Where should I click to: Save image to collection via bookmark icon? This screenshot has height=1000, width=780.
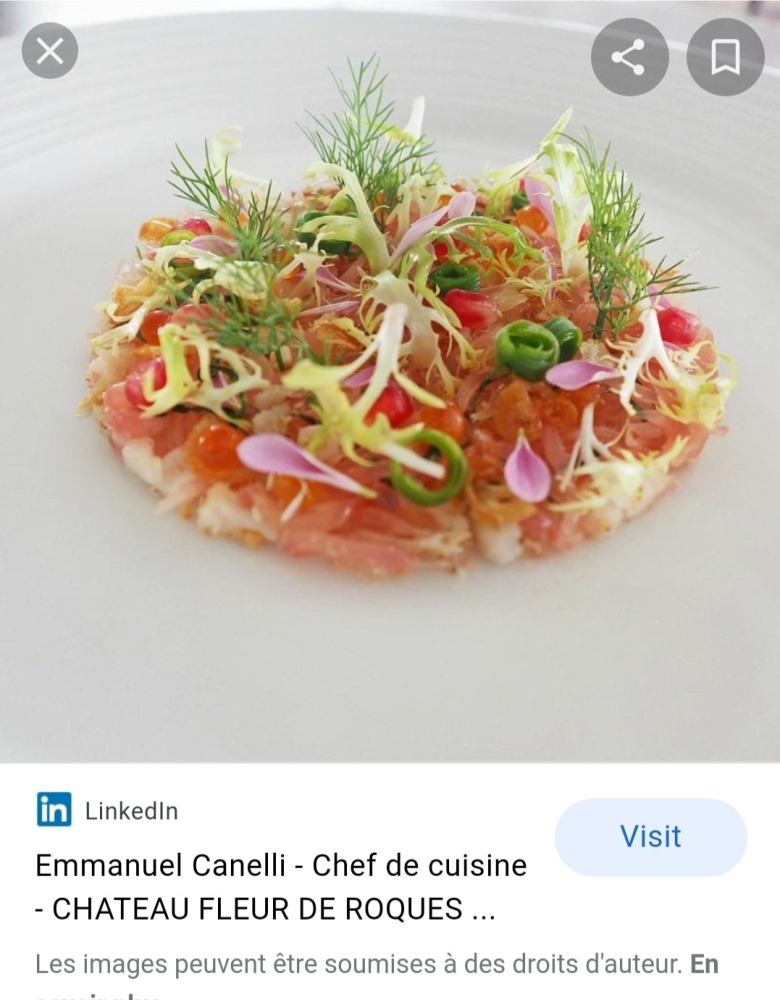(725, 57)
